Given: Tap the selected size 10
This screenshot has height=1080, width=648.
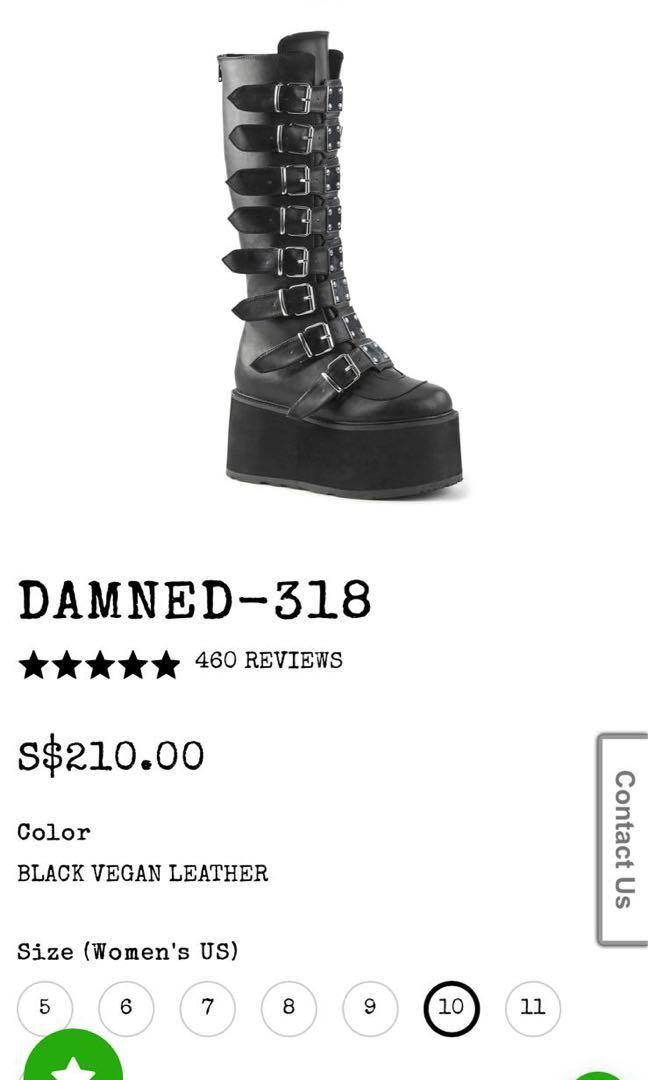Looking at the screenshot, I should (x=451, y=1008).
